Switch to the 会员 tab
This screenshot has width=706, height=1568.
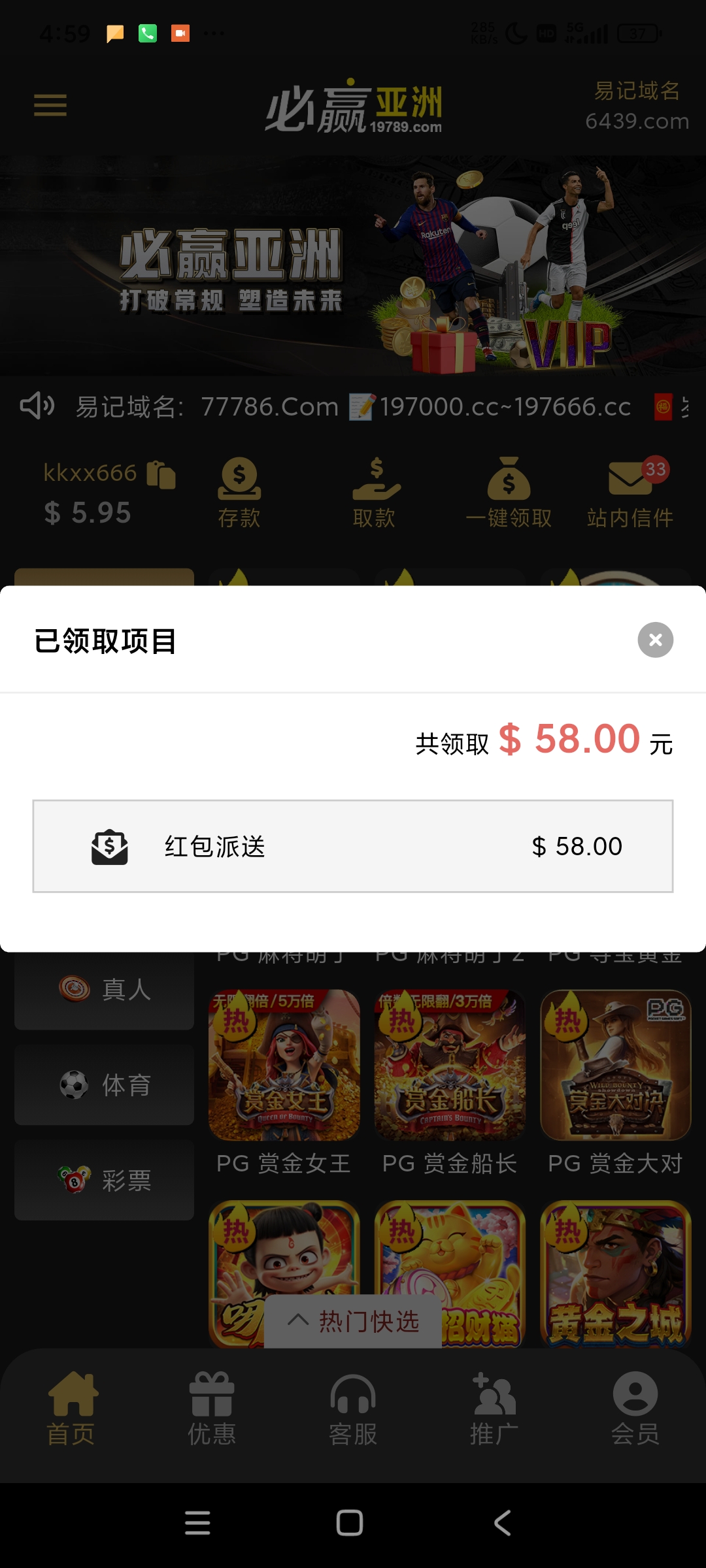[x=635, y=1409]
